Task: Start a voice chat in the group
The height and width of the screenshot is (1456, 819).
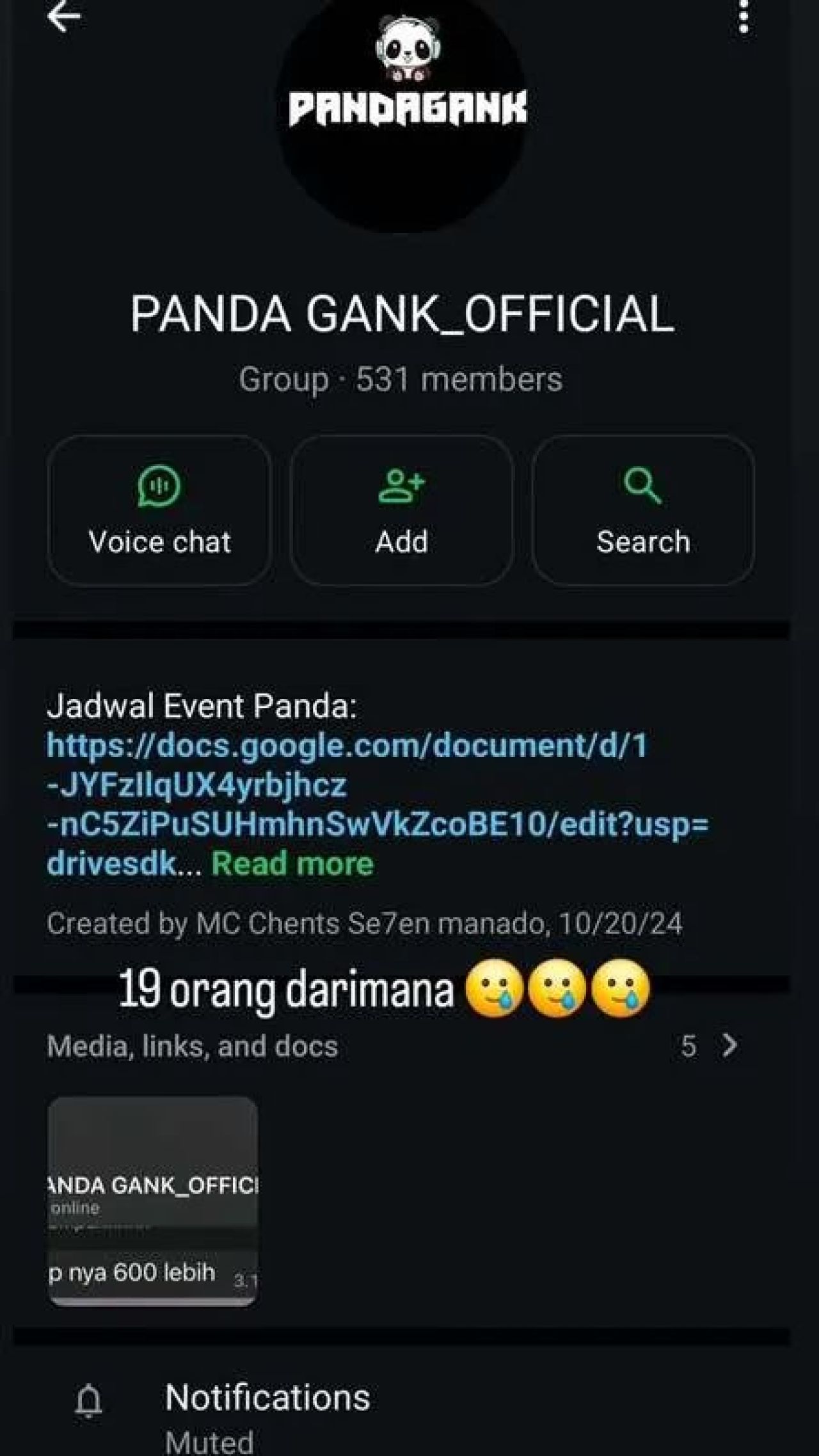Action: coord(159,511)
